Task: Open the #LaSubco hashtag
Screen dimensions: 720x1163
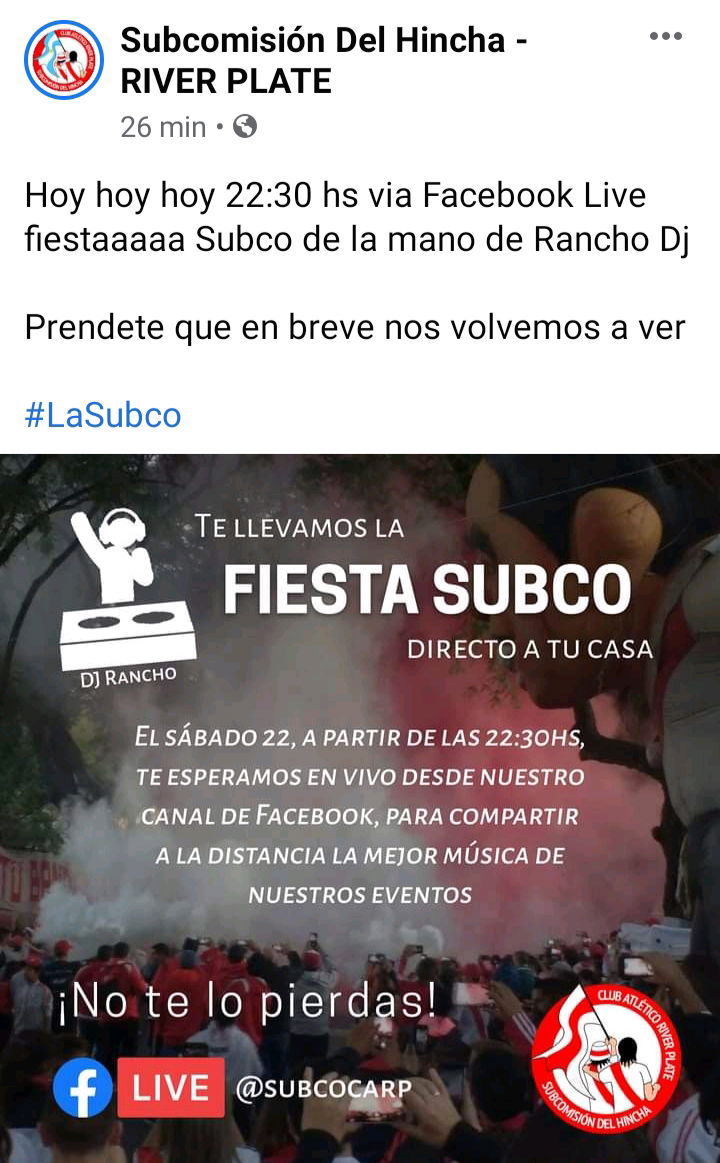Action: coord(103,415)
